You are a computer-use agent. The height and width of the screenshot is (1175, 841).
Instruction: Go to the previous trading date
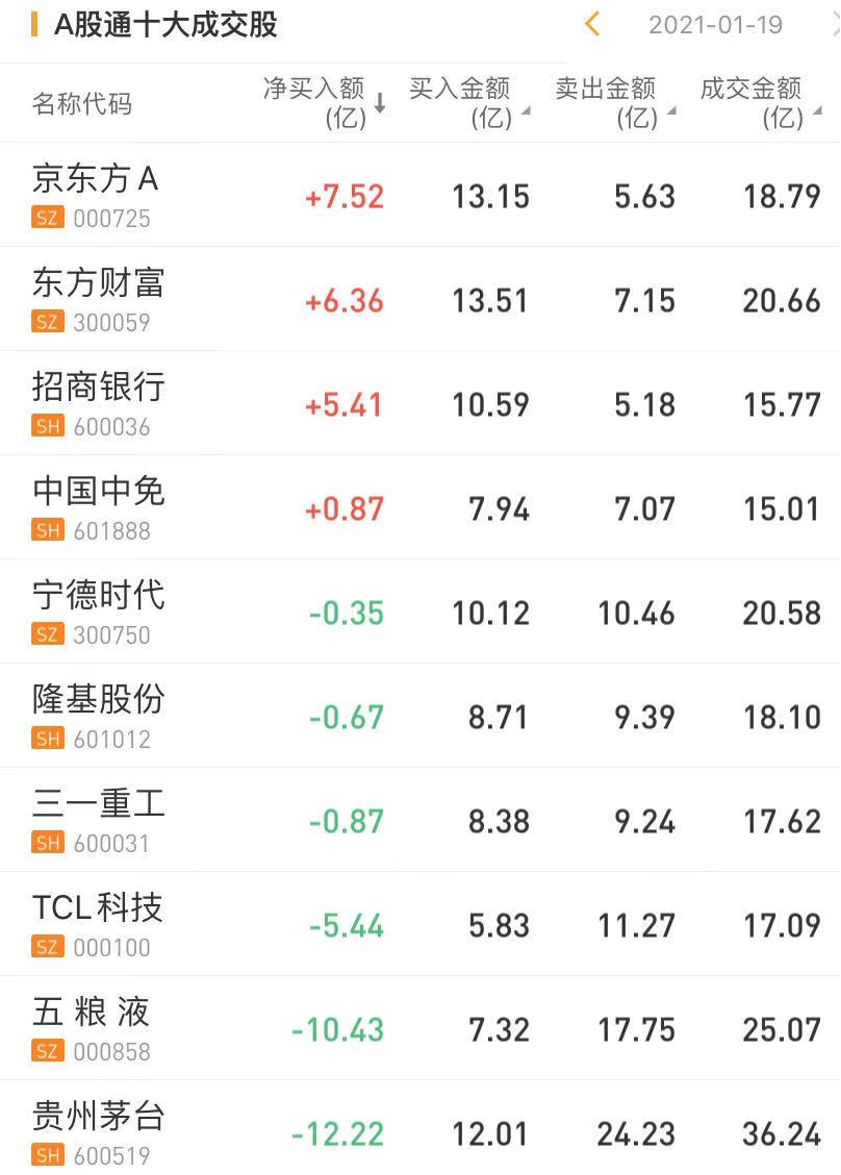tap(592, 24)
